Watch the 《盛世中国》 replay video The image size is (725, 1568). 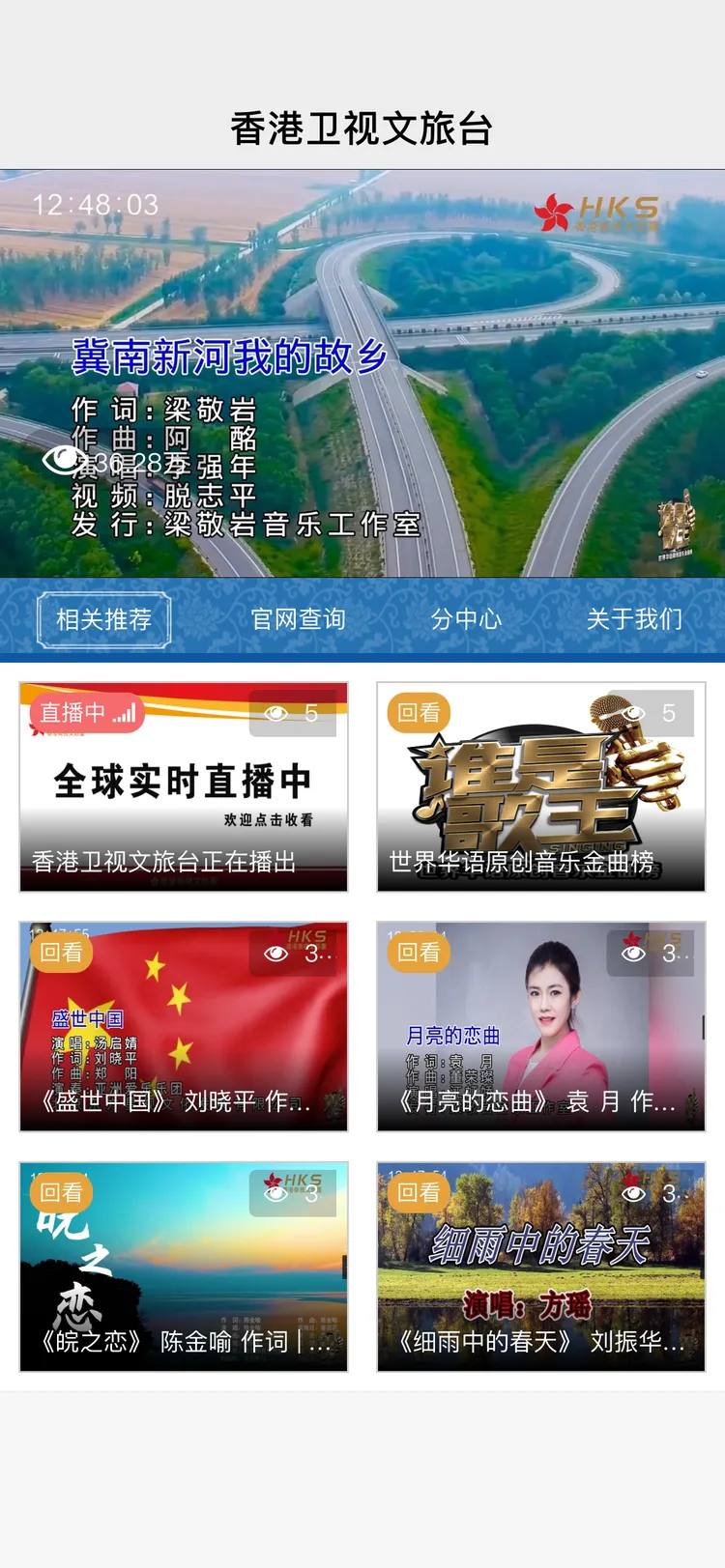tap(184, 1026)
